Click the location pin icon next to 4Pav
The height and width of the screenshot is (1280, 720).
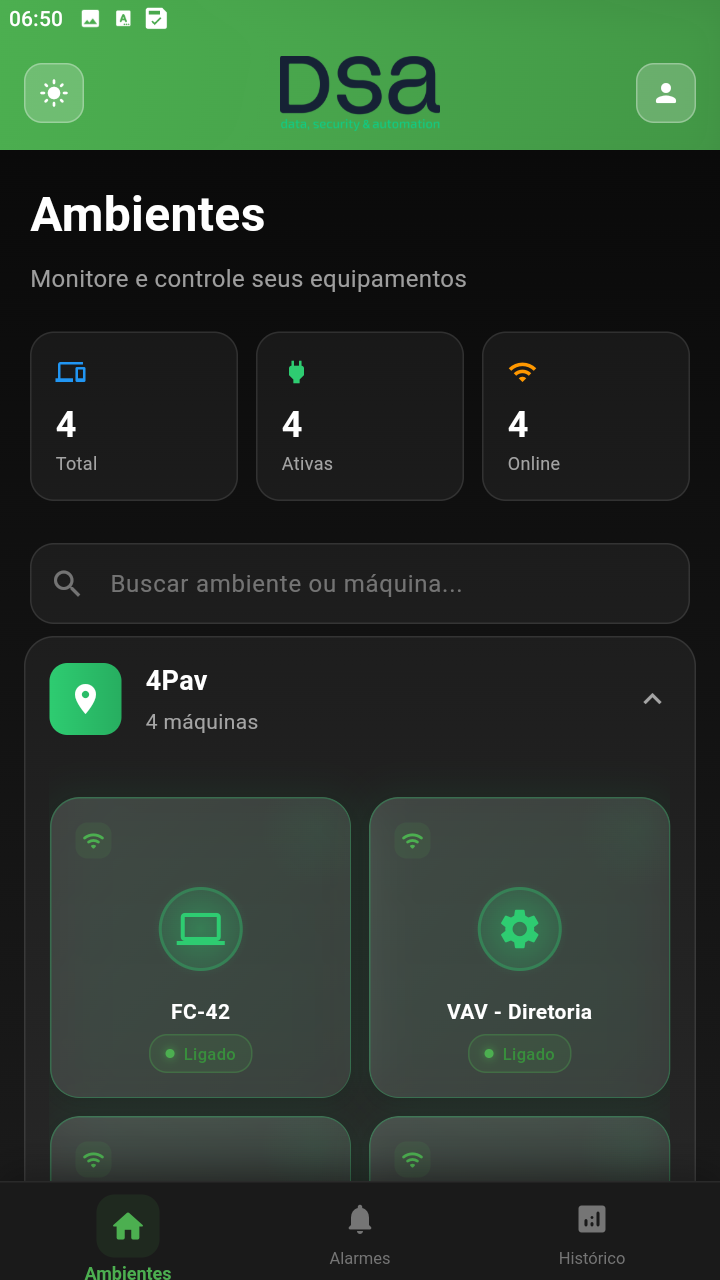coord(85,699)
